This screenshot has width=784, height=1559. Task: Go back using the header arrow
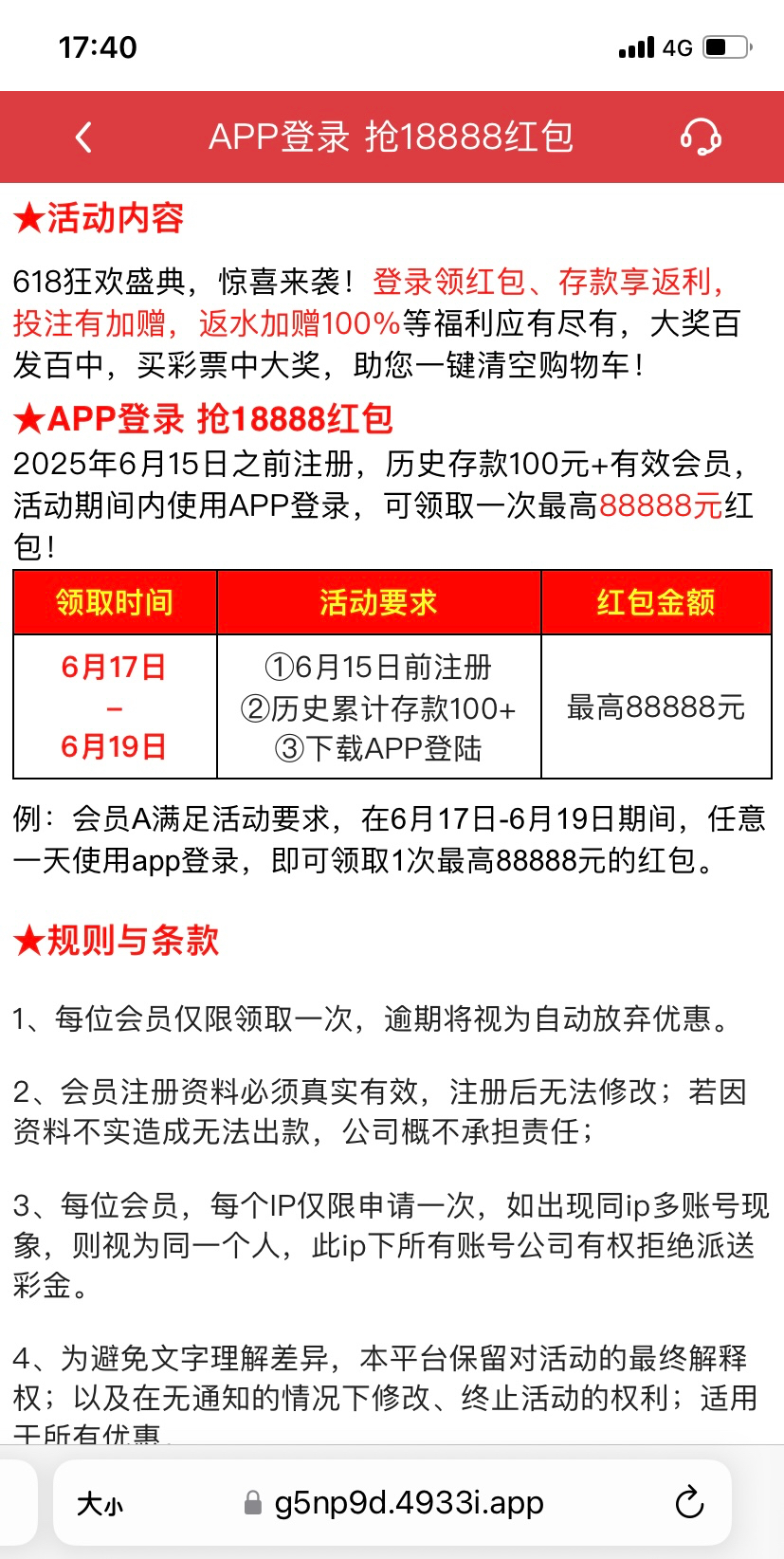click(84, 138)
